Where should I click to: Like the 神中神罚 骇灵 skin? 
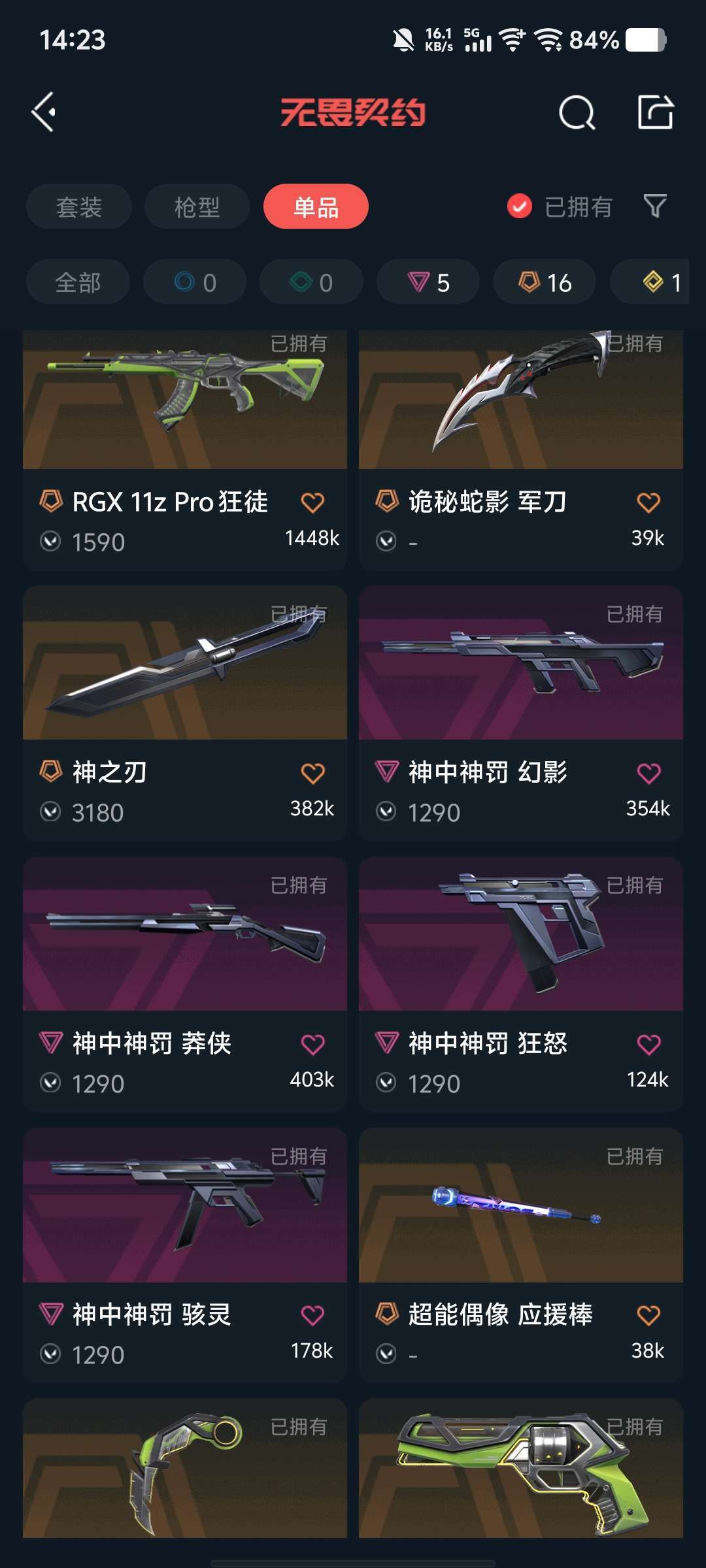[x=312, y=1315]
